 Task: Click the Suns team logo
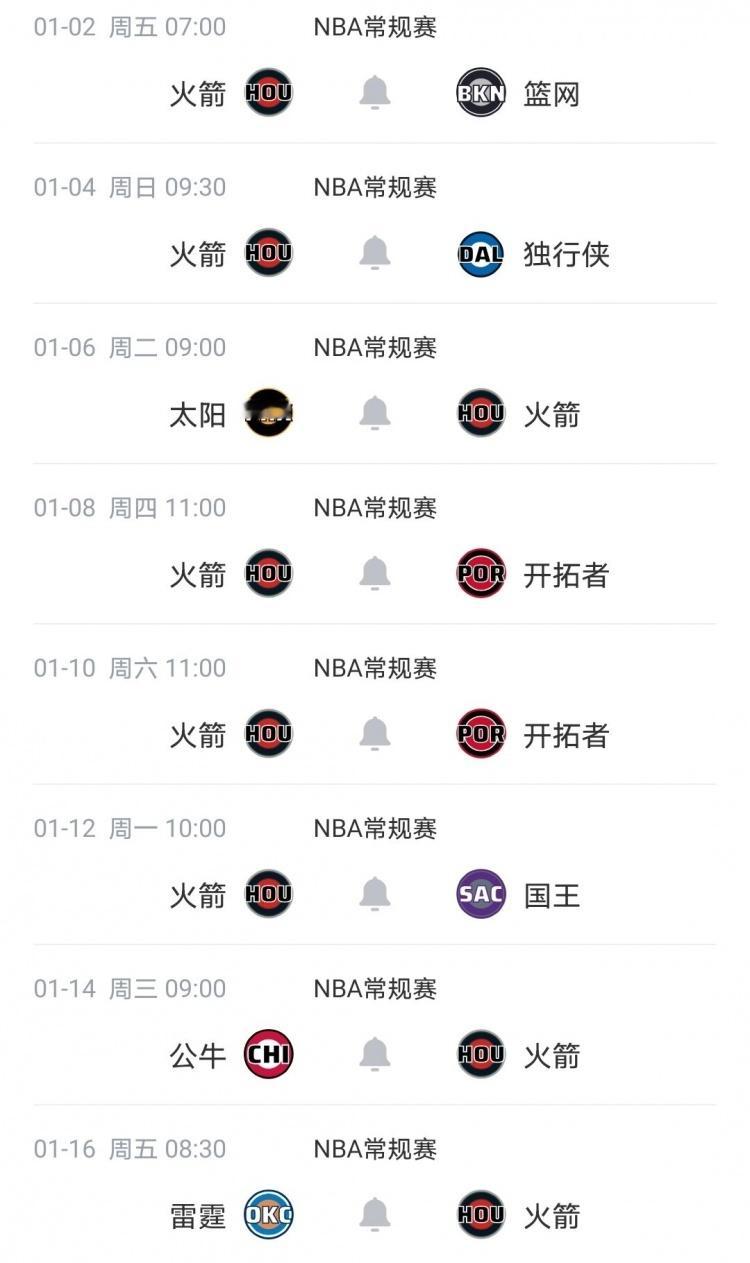(268, 412)
